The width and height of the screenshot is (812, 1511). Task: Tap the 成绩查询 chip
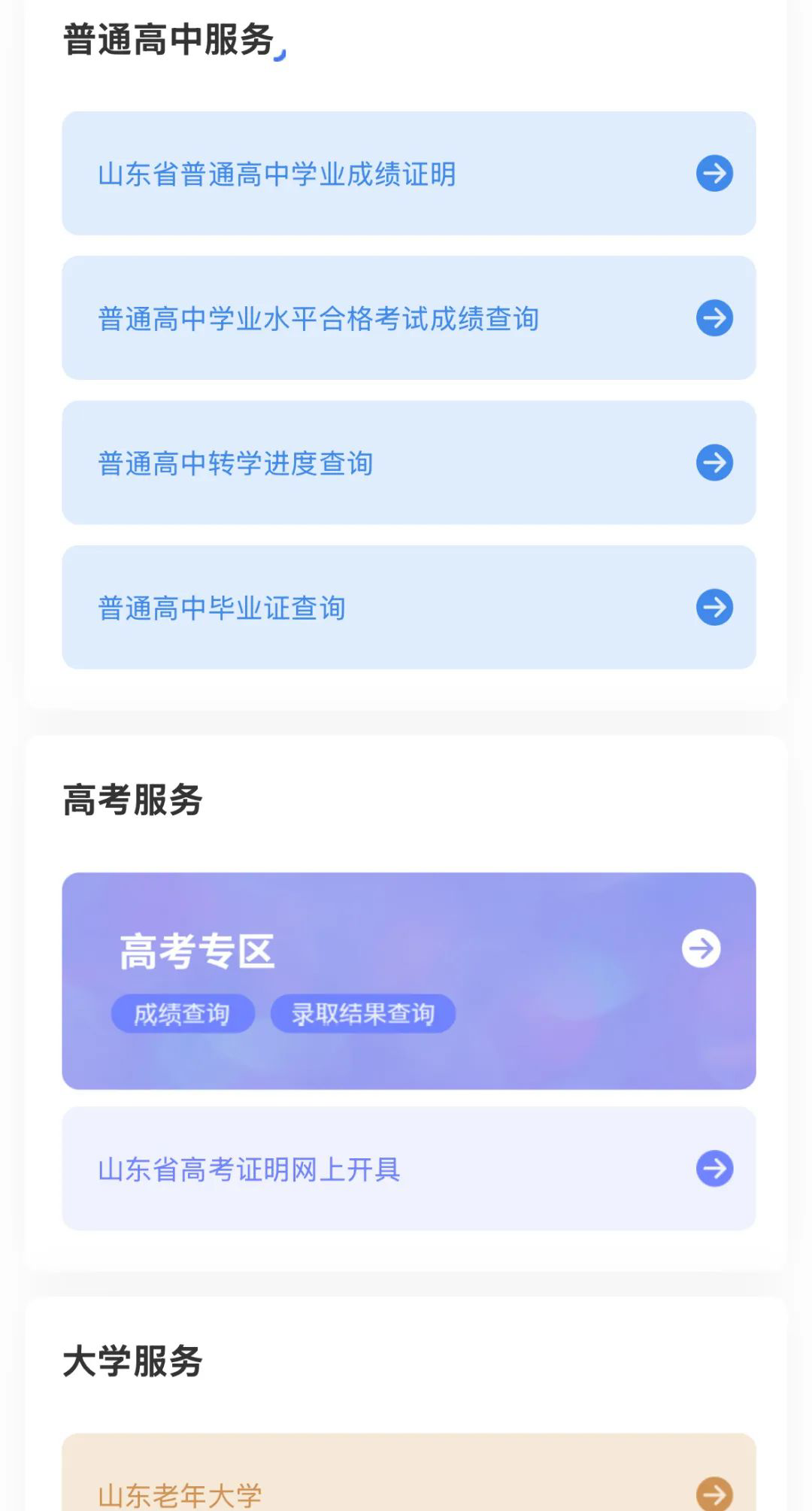click(183, 1014)
